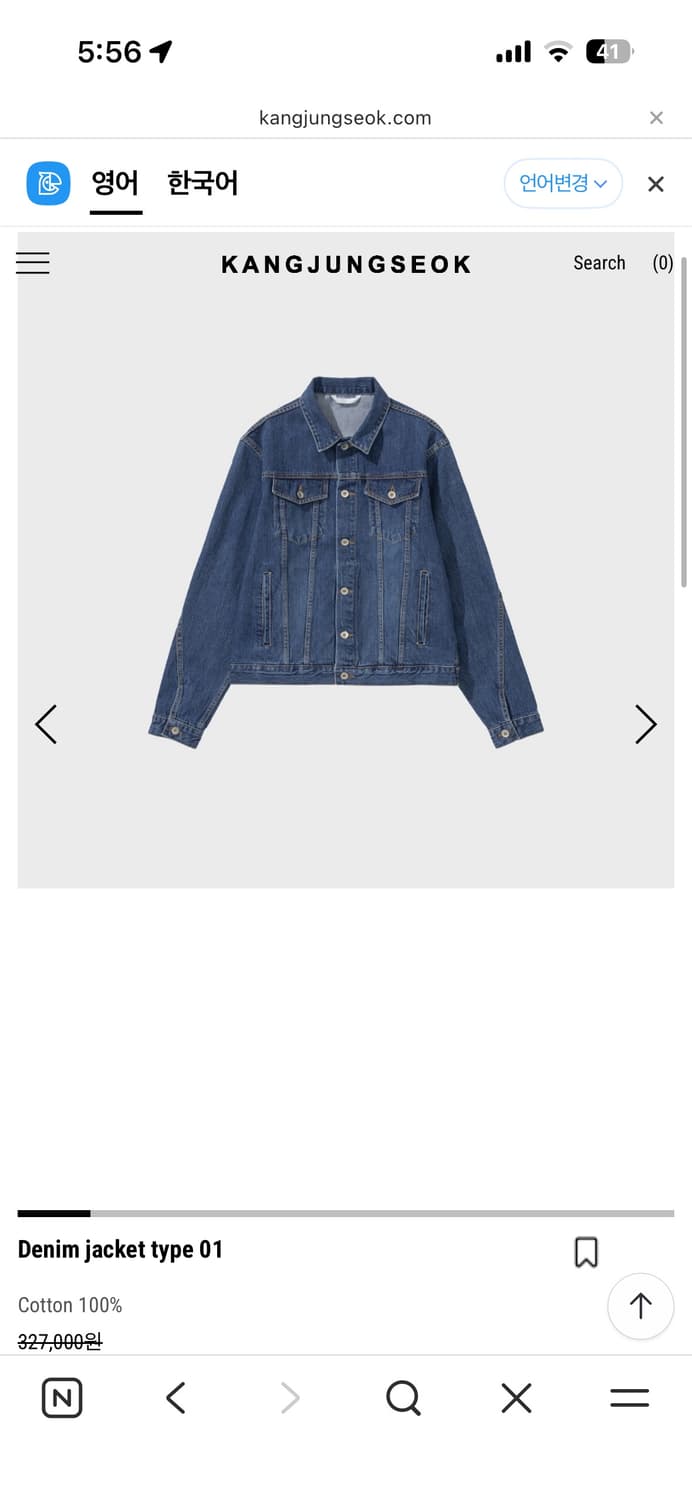Open the shopping cart (0)

[662, 263]
